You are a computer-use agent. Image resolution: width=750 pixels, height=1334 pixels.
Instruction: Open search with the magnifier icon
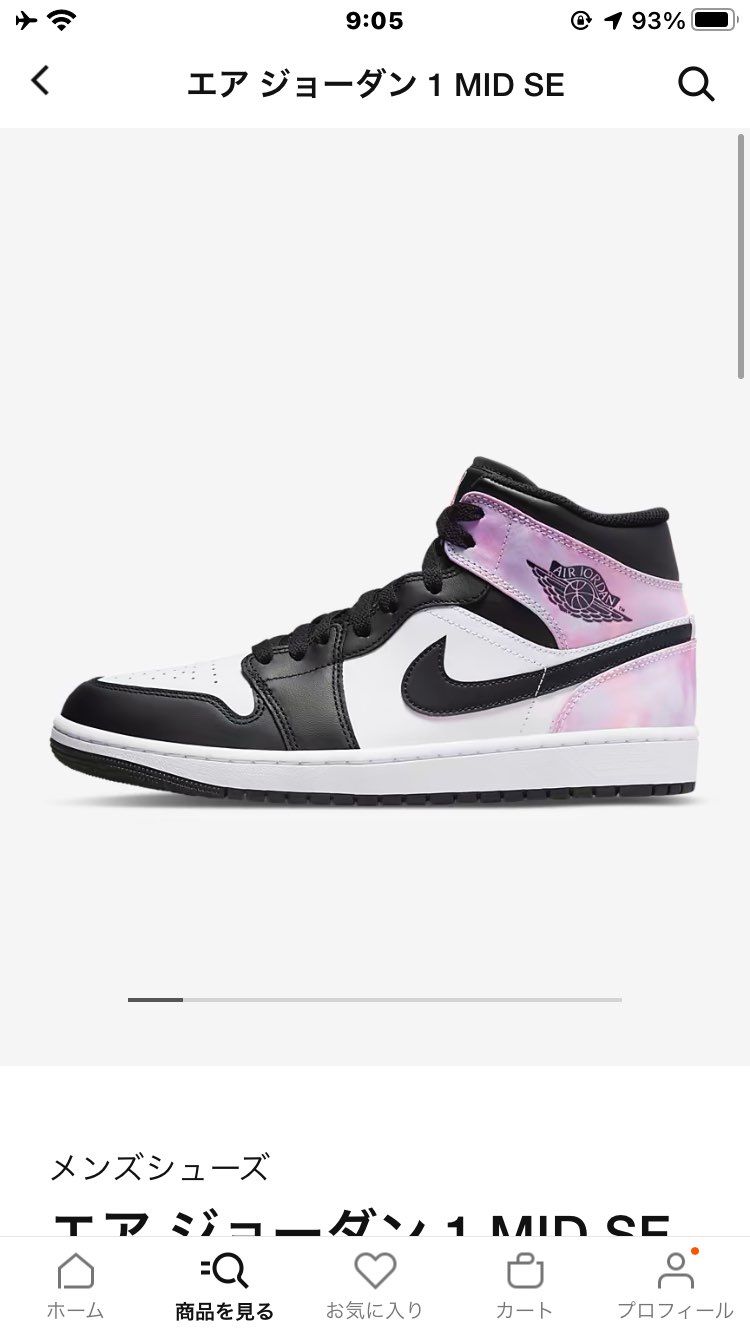click(x=696, y=84)
